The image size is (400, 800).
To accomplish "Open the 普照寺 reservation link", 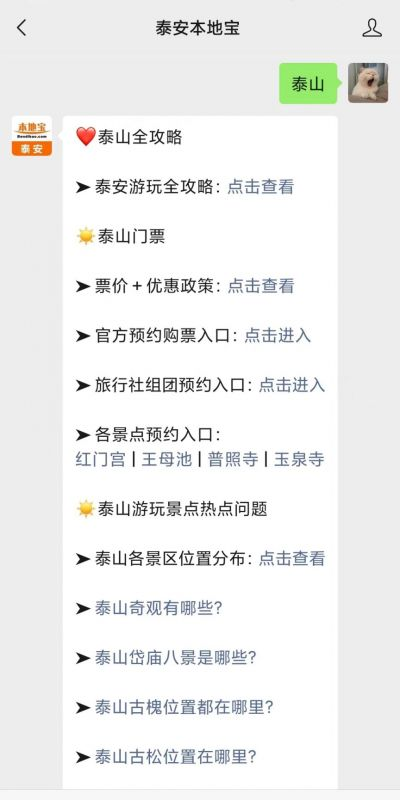I will click(233, 459).
